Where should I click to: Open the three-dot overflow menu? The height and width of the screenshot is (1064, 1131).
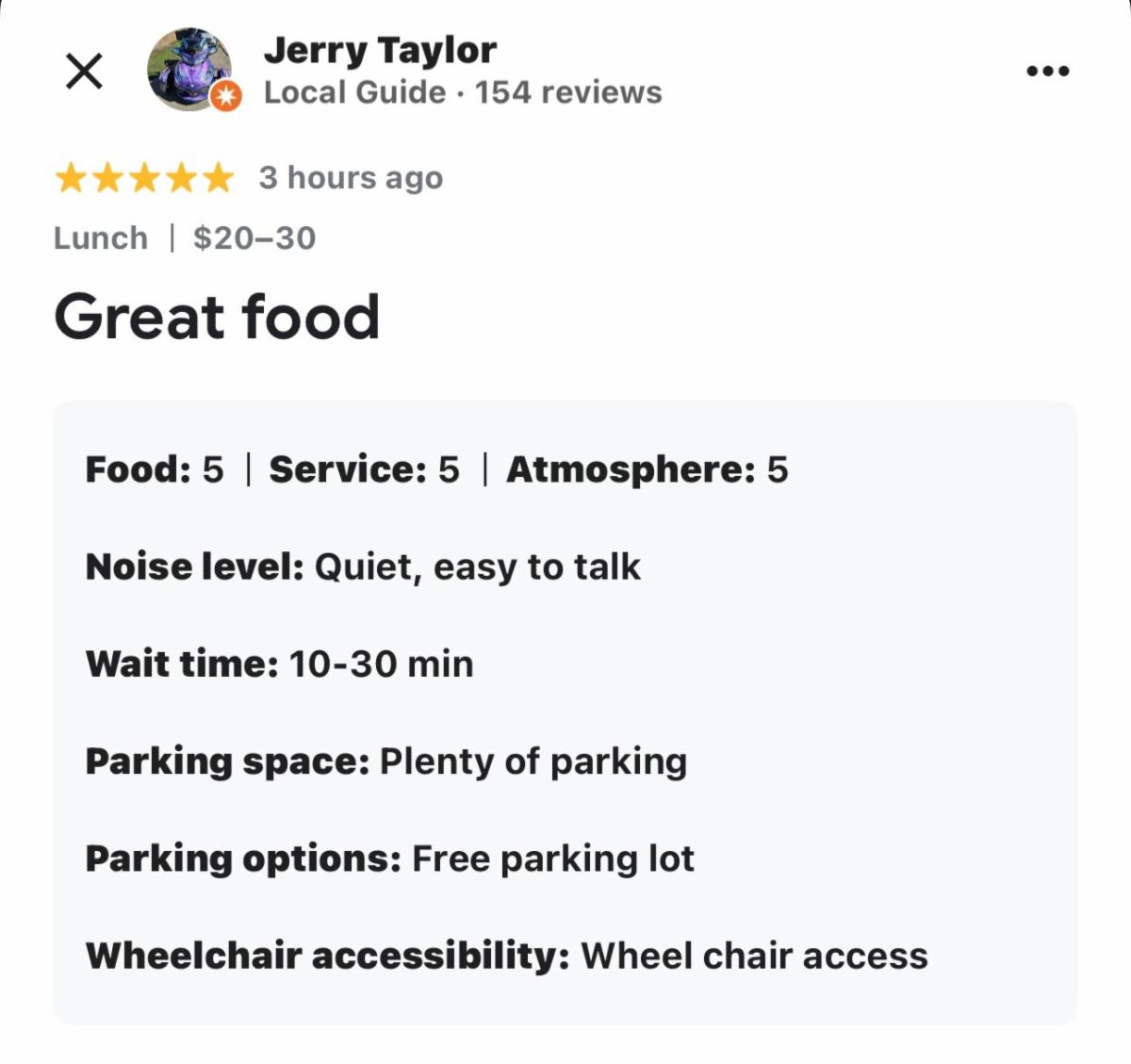[x=1047, y=71]
